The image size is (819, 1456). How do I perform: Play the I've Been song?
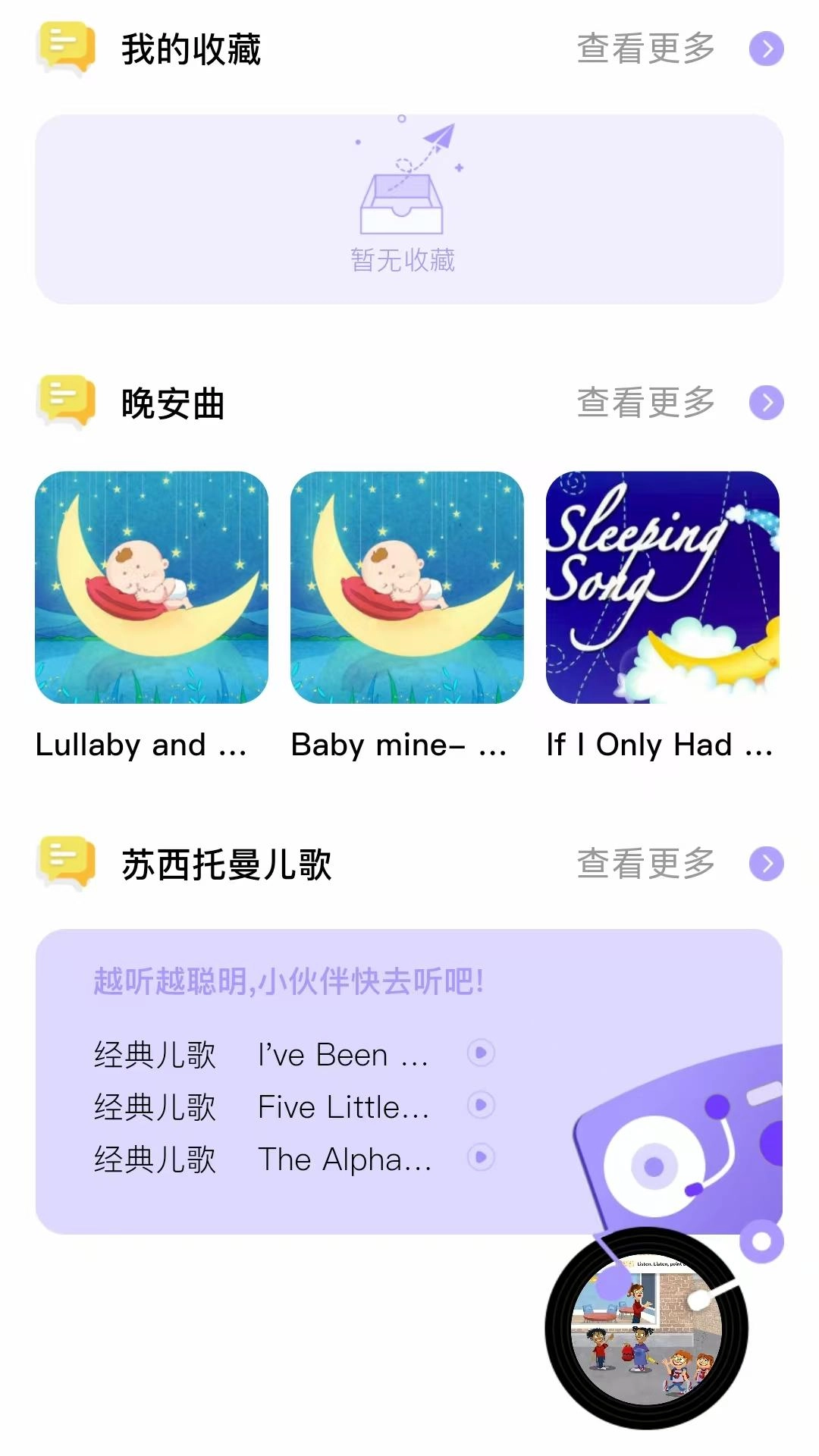(481, 1054)
